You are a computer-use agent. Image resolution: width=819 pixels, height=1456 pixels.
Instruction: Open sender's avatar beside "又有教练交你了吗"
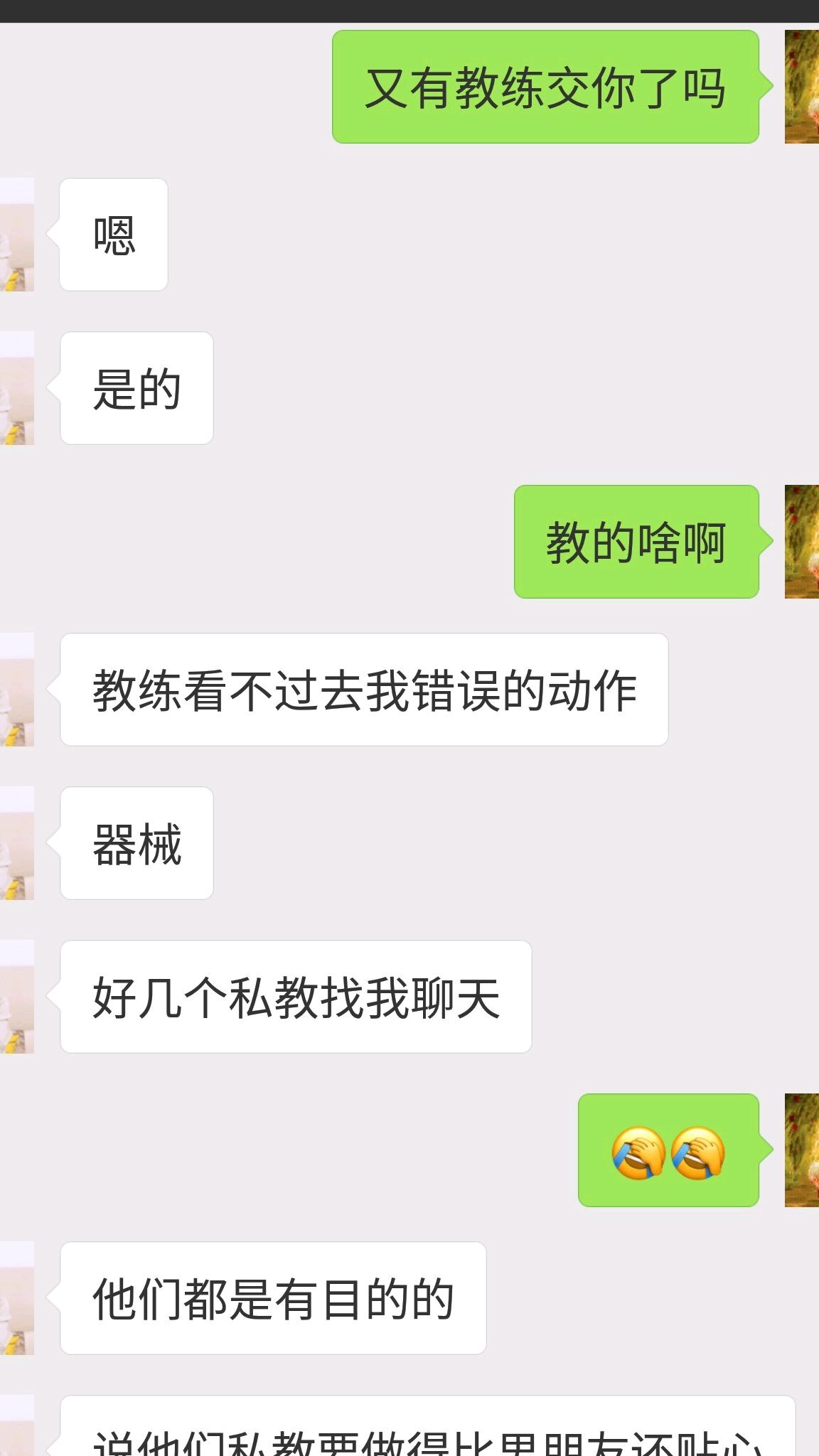(802, 87)
